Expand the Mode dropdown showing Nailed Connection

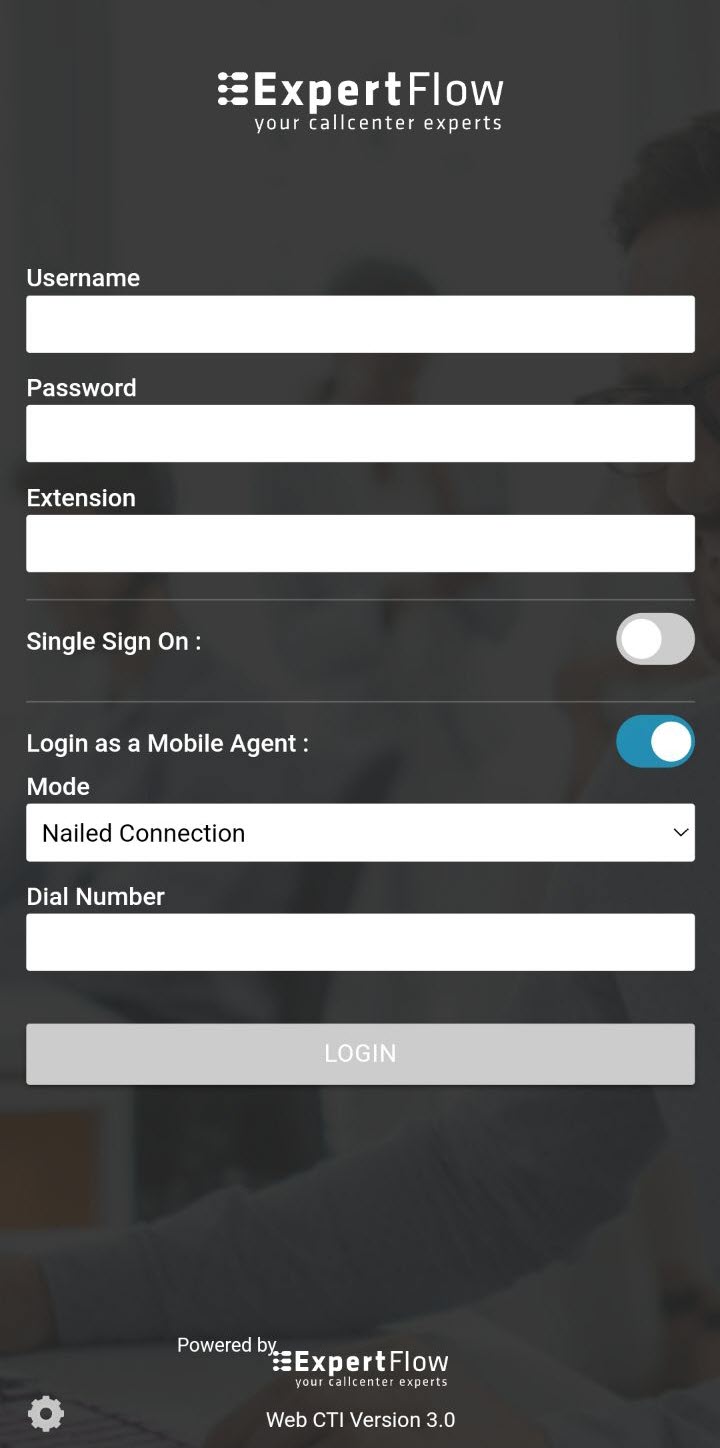tap(360, 832)
